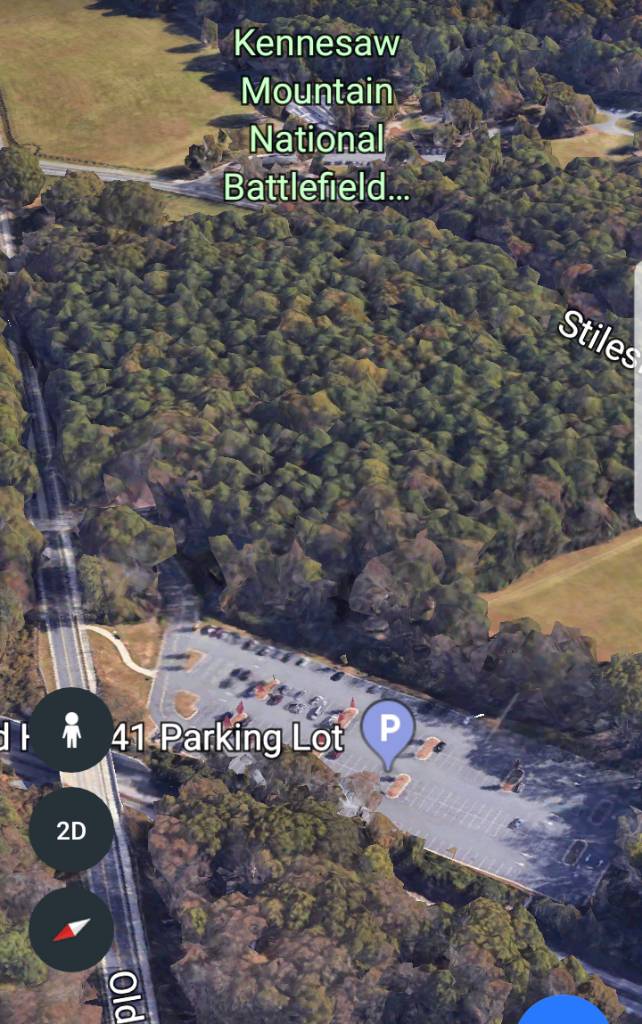Open Street View with the pegman button
Image resolution: width=642 pixels, height=1024 pixels.
click(x=71, y=730)
